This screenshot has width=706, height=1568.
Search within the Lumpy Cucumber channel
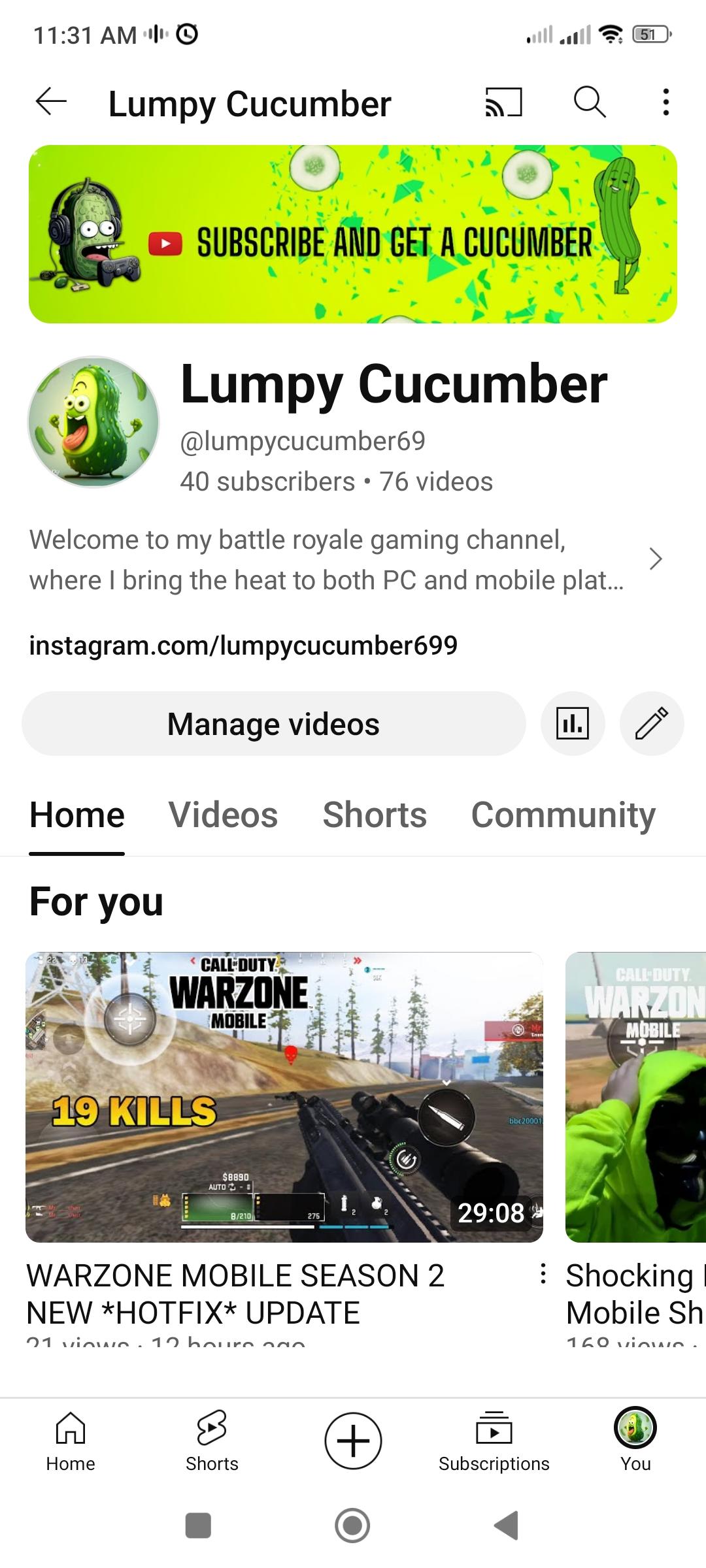[x=589, y=103]
